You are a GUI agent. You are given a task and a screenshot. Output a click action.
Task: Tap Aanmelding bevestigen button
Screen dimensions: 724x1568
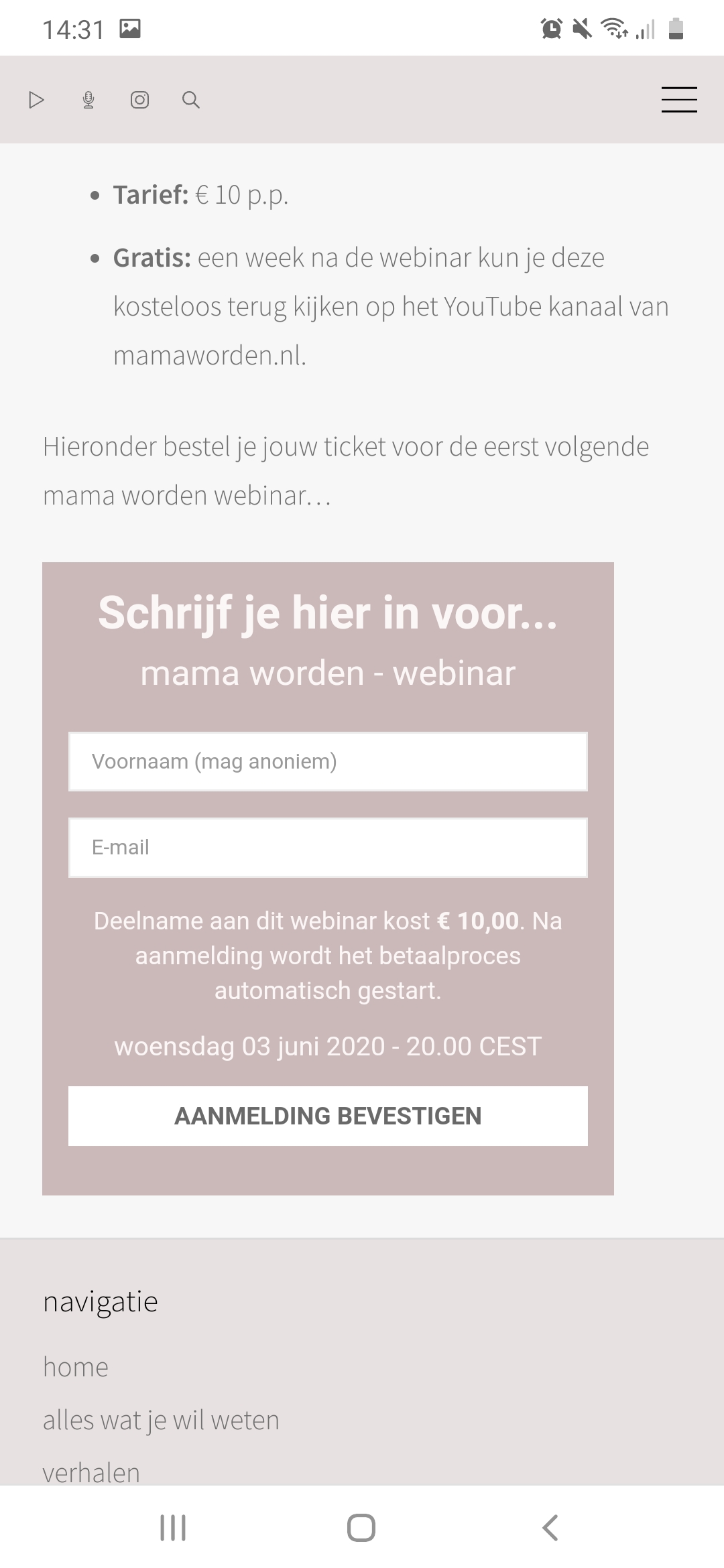pyautogui.click(x=328, y=1116)
